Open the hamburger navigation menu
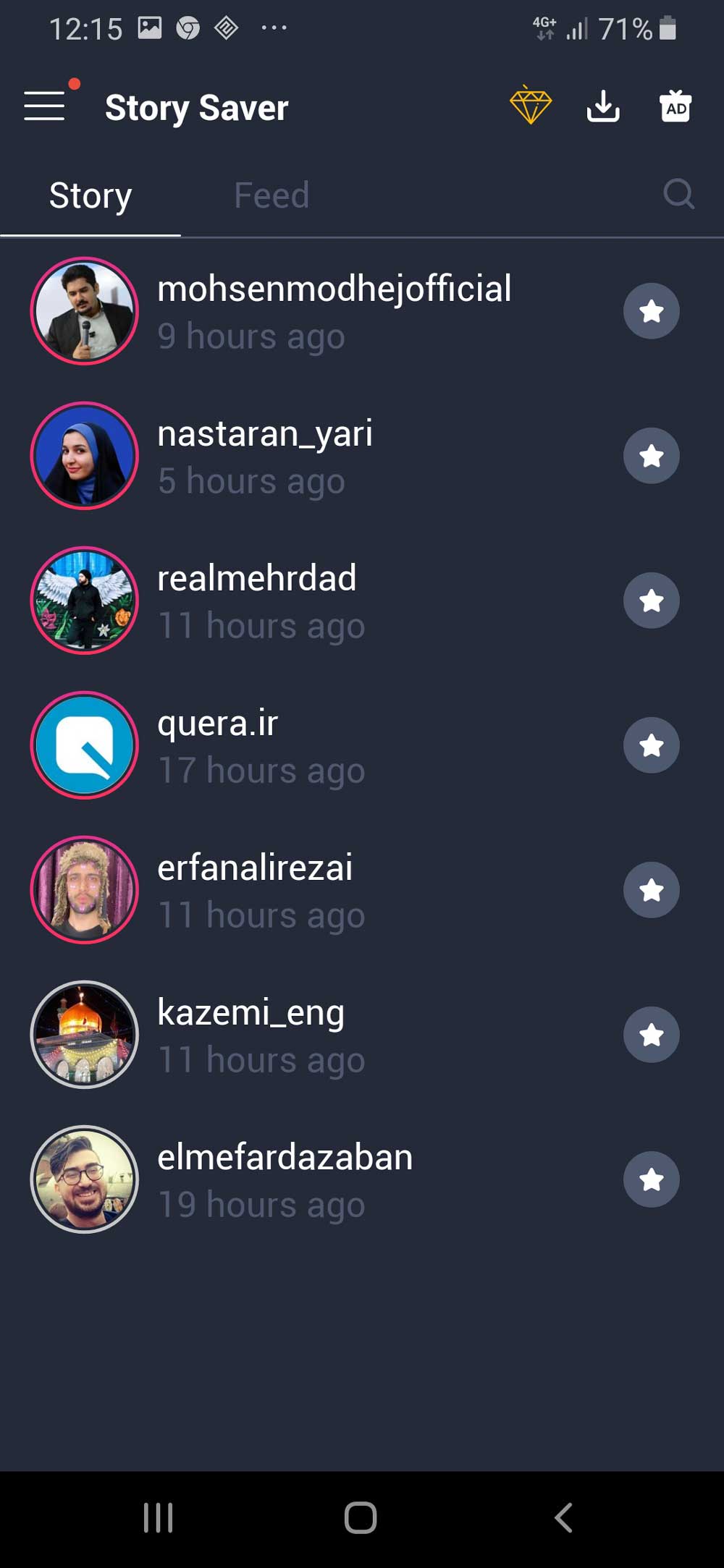This screenshot has height=1568, width=724. tap(44, 106)
